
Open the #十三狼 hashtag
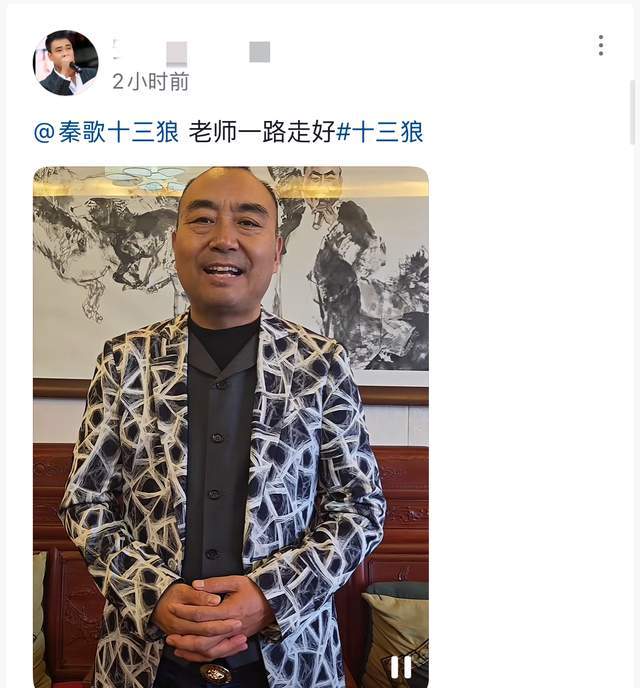click(380, 132)
